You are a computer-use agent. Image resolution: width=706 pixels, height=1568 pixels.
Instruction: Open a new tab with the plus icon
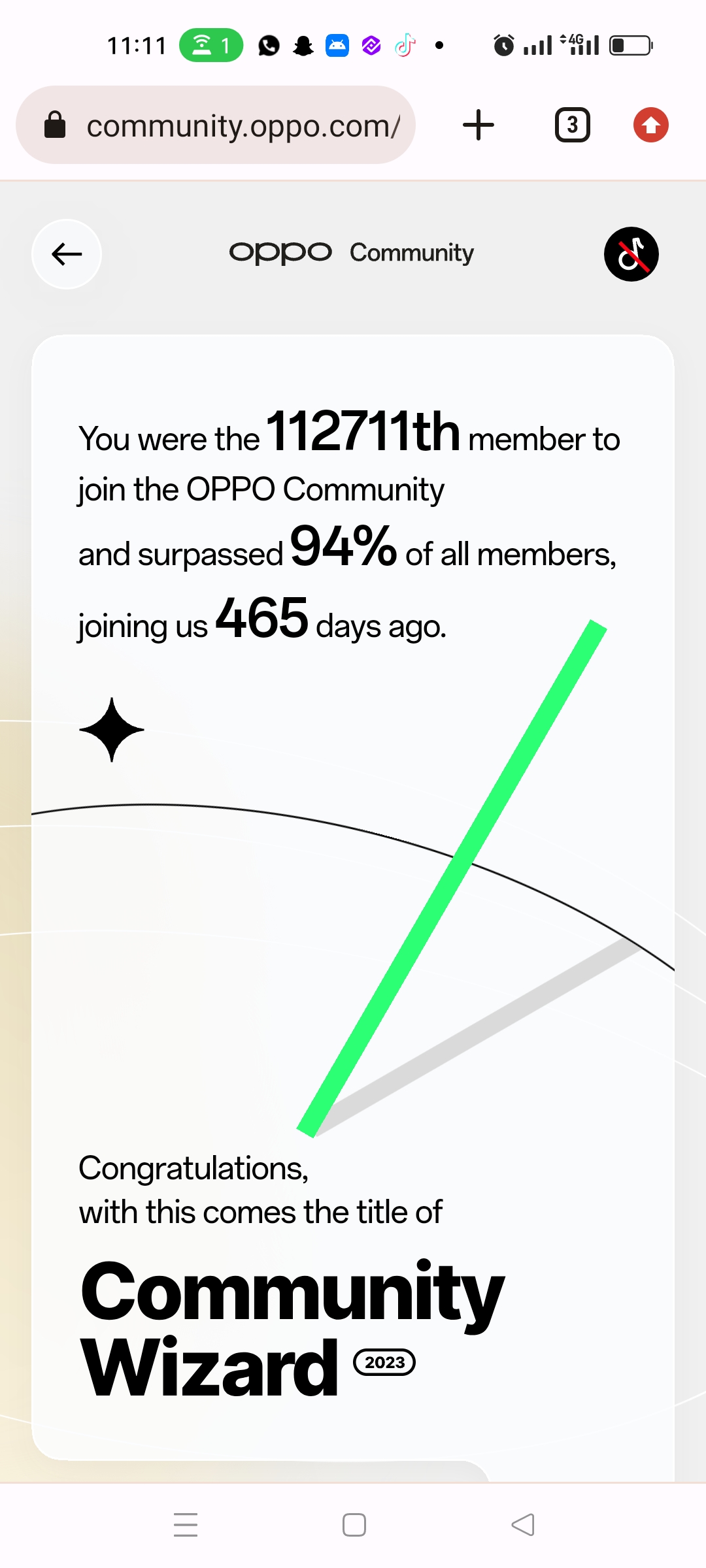click(x=478, y=125)
